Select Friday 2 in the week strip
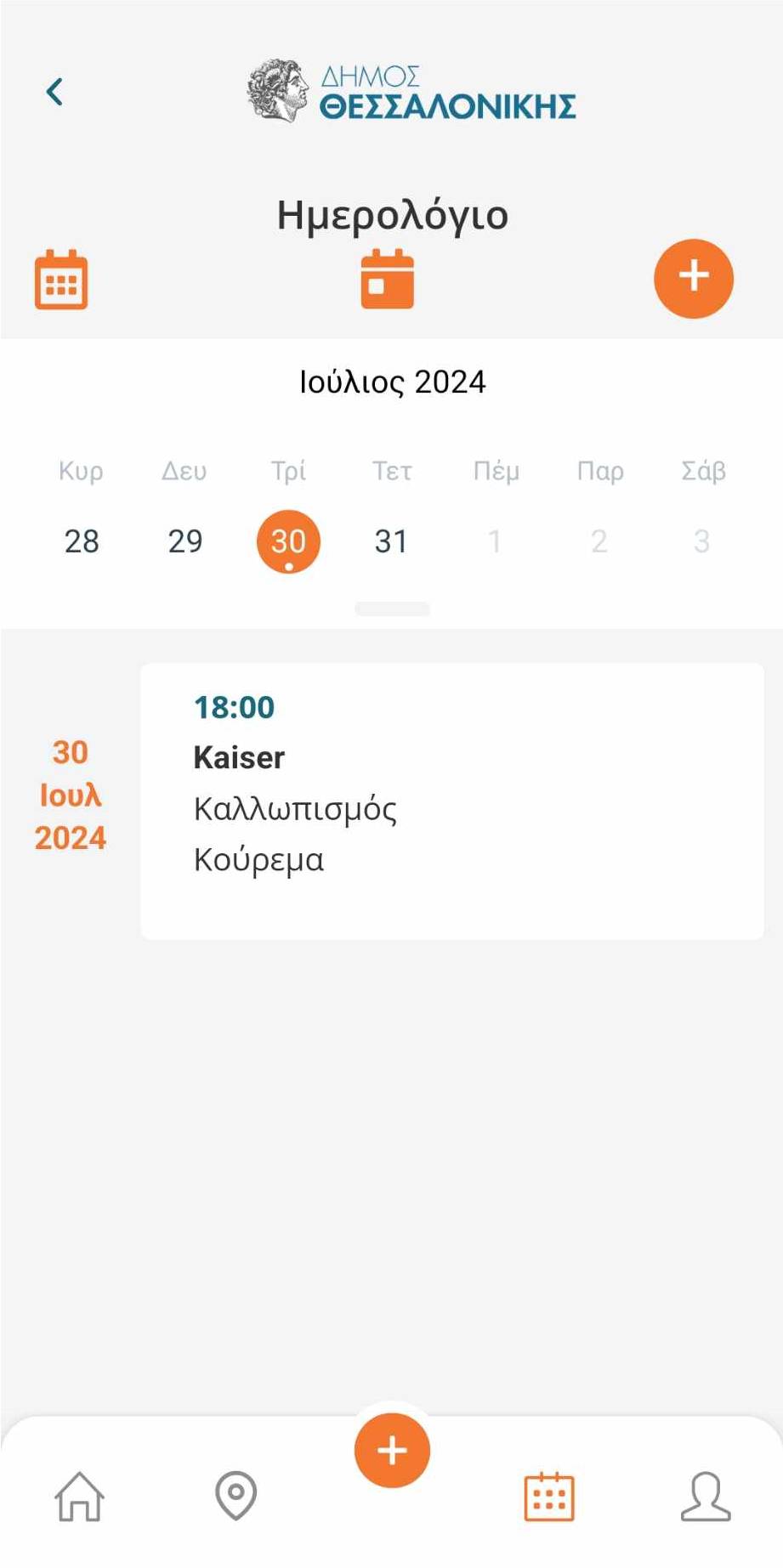The width and height of the screenshot is (783, 1568). (x=599, y=541)
